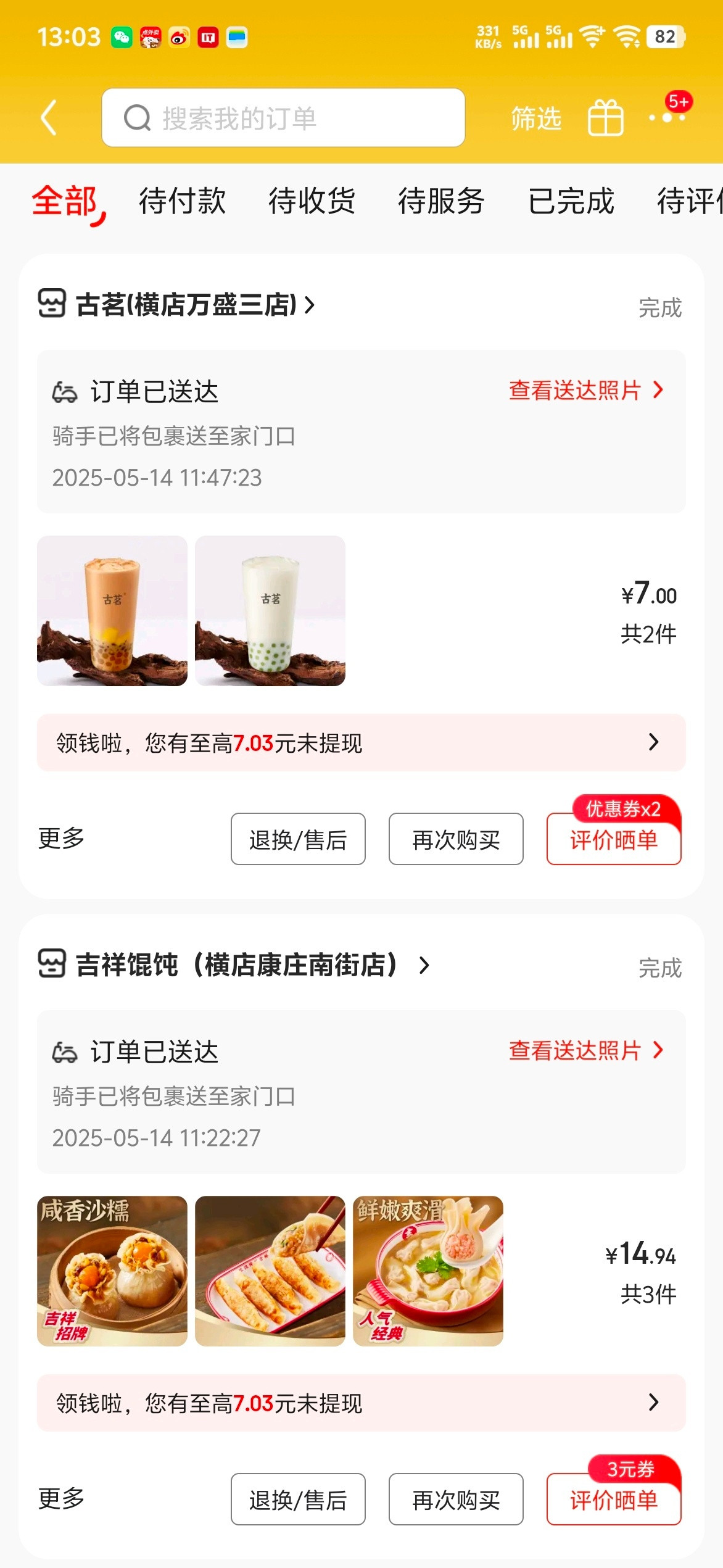Screen dimensions: 723x1568
Task: Go back using the top-left arrow
Action: click(49, 117)
